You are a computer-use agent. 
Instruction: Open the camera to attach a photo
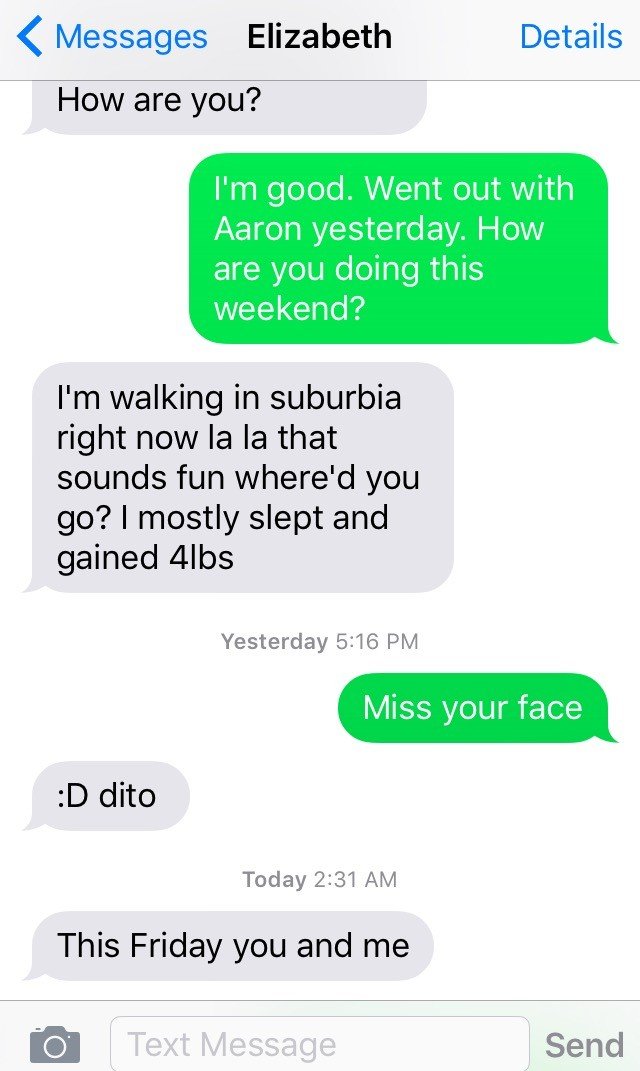point(55,1044)
